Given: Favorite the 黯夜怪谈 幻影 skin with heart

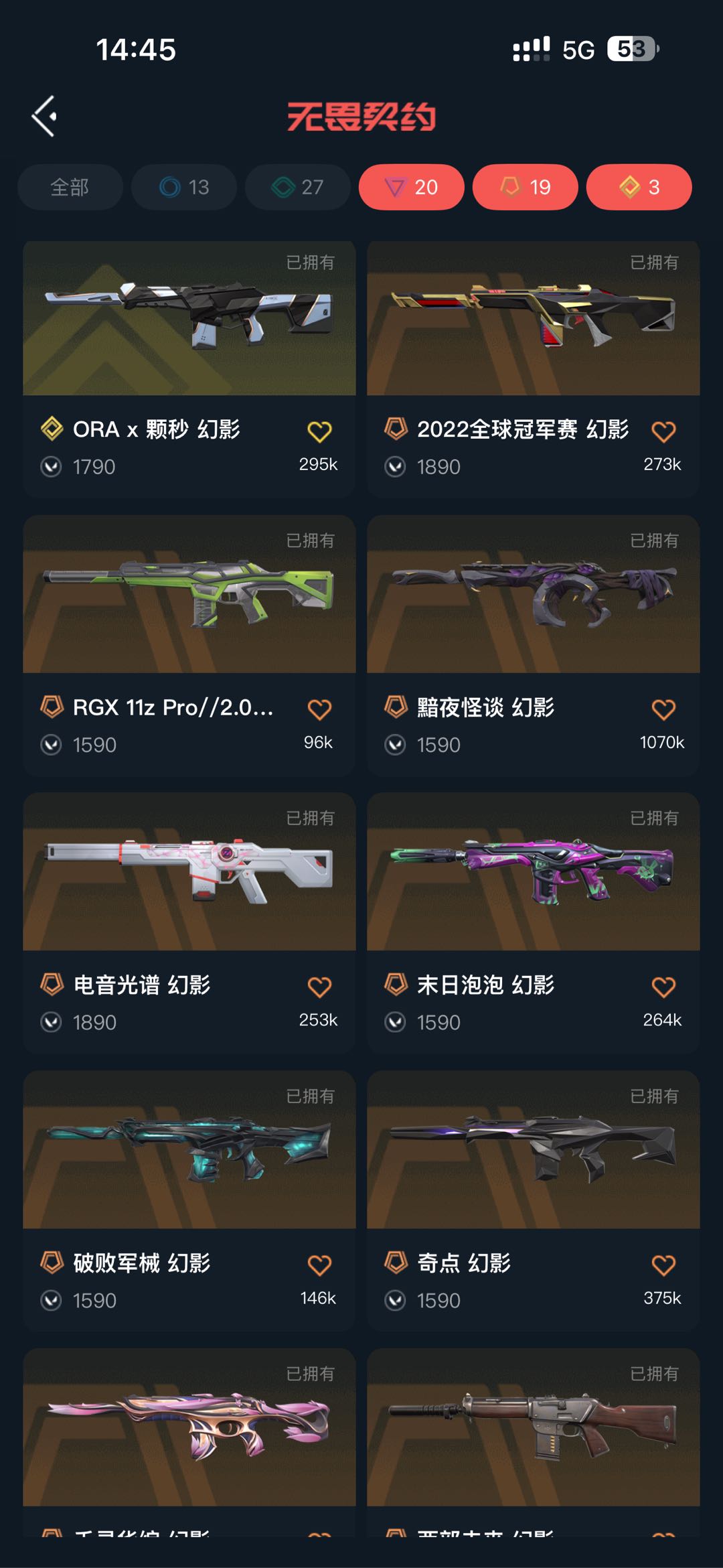Looking at the screenshot, I should [x=663, y=709].
